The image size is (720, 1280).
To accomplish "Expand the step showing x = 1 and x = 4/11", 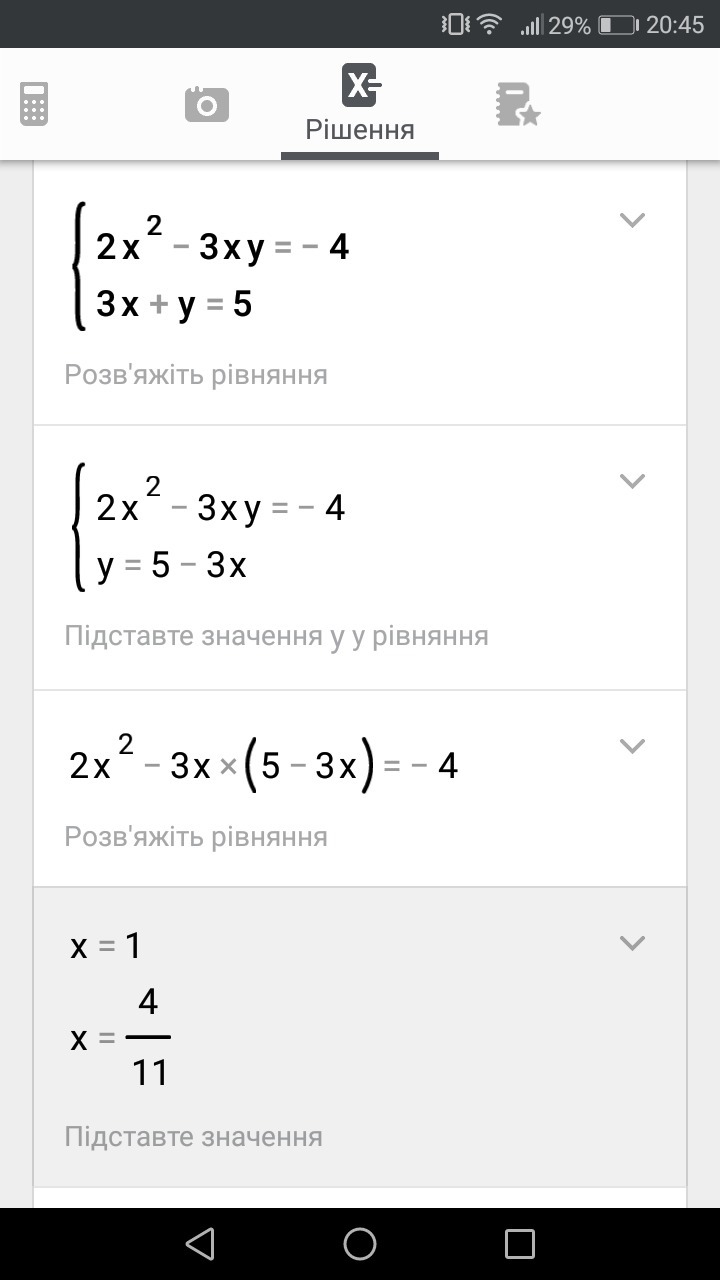I will tap(632, 943).
